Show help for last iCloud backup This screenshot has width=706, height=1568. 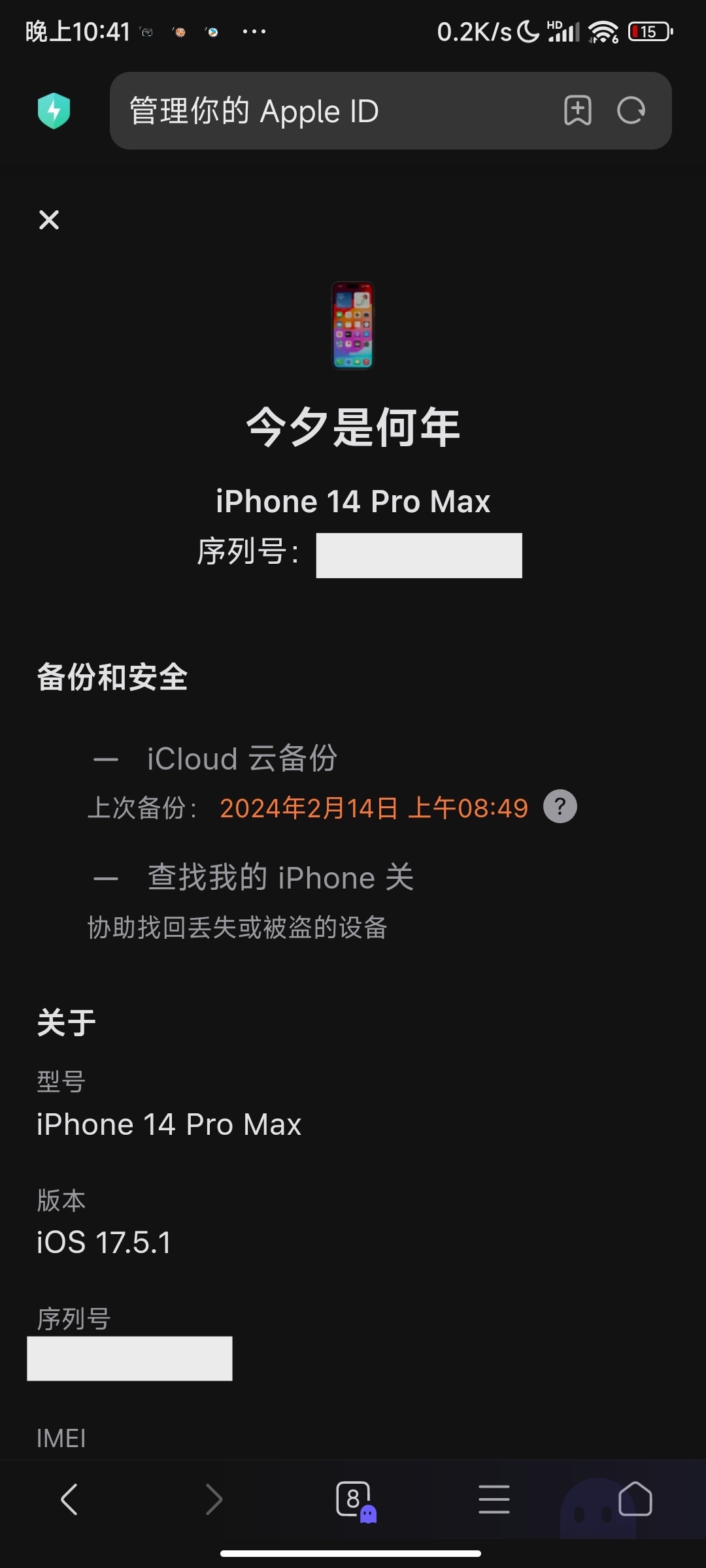[560, 807]
